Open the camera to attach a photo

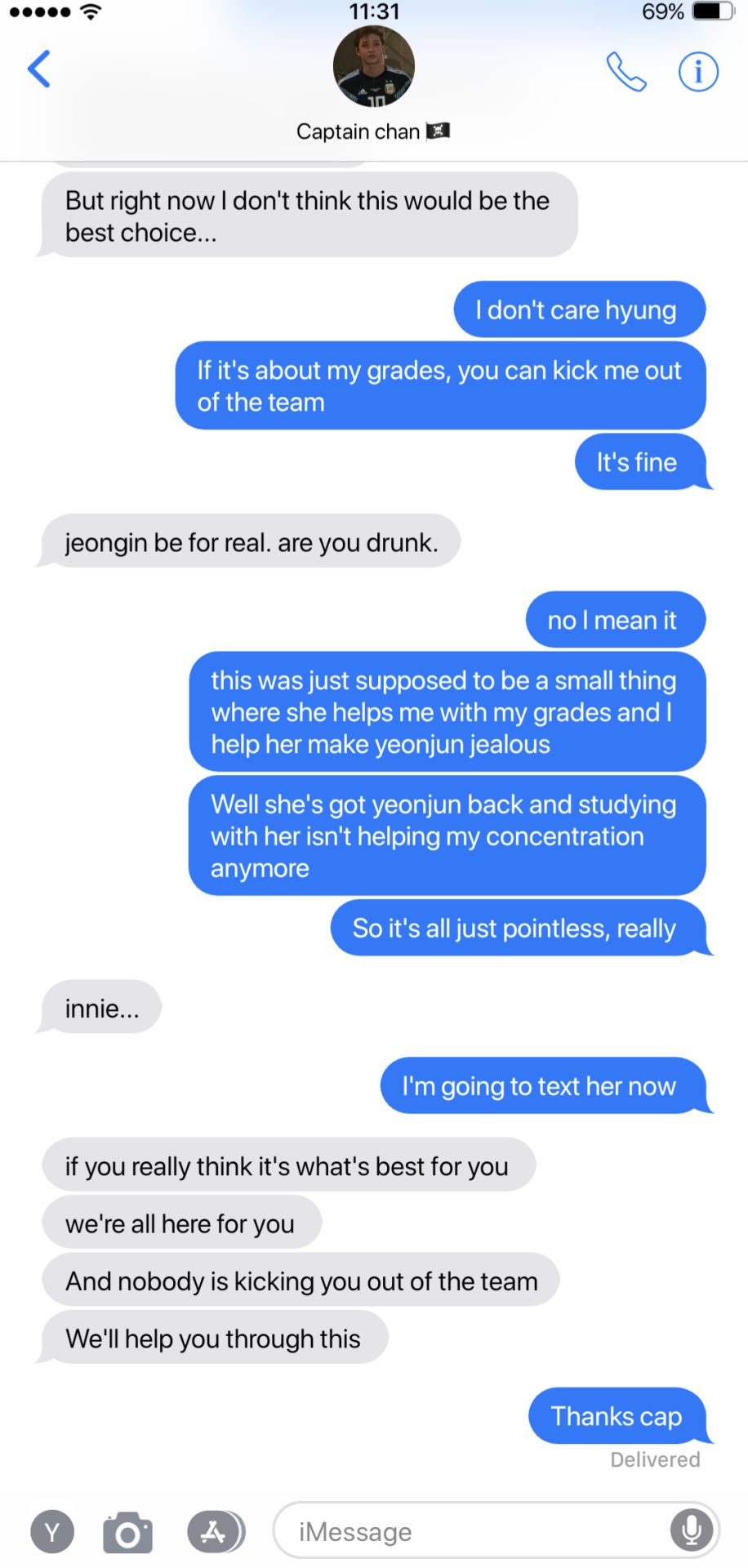127,1532
